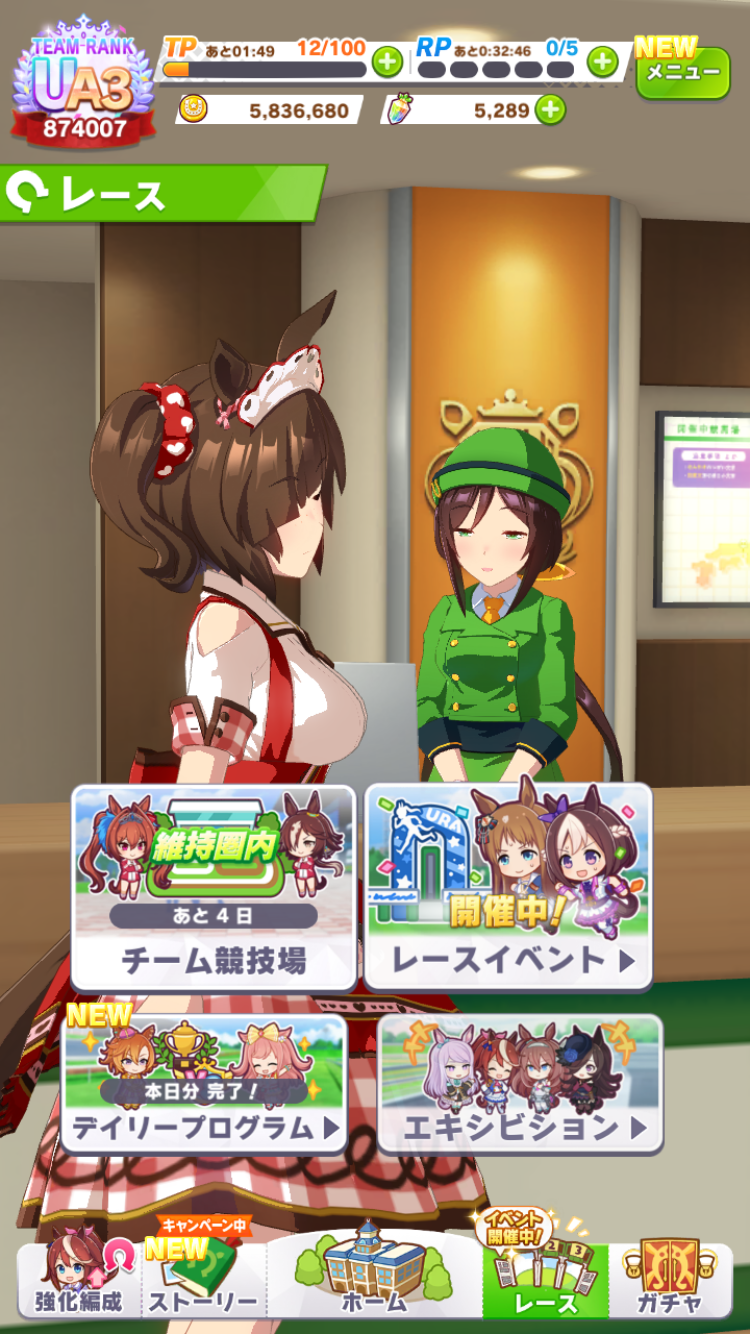Open the レースイベント card

pyautogui.click(x=508, y=887)
